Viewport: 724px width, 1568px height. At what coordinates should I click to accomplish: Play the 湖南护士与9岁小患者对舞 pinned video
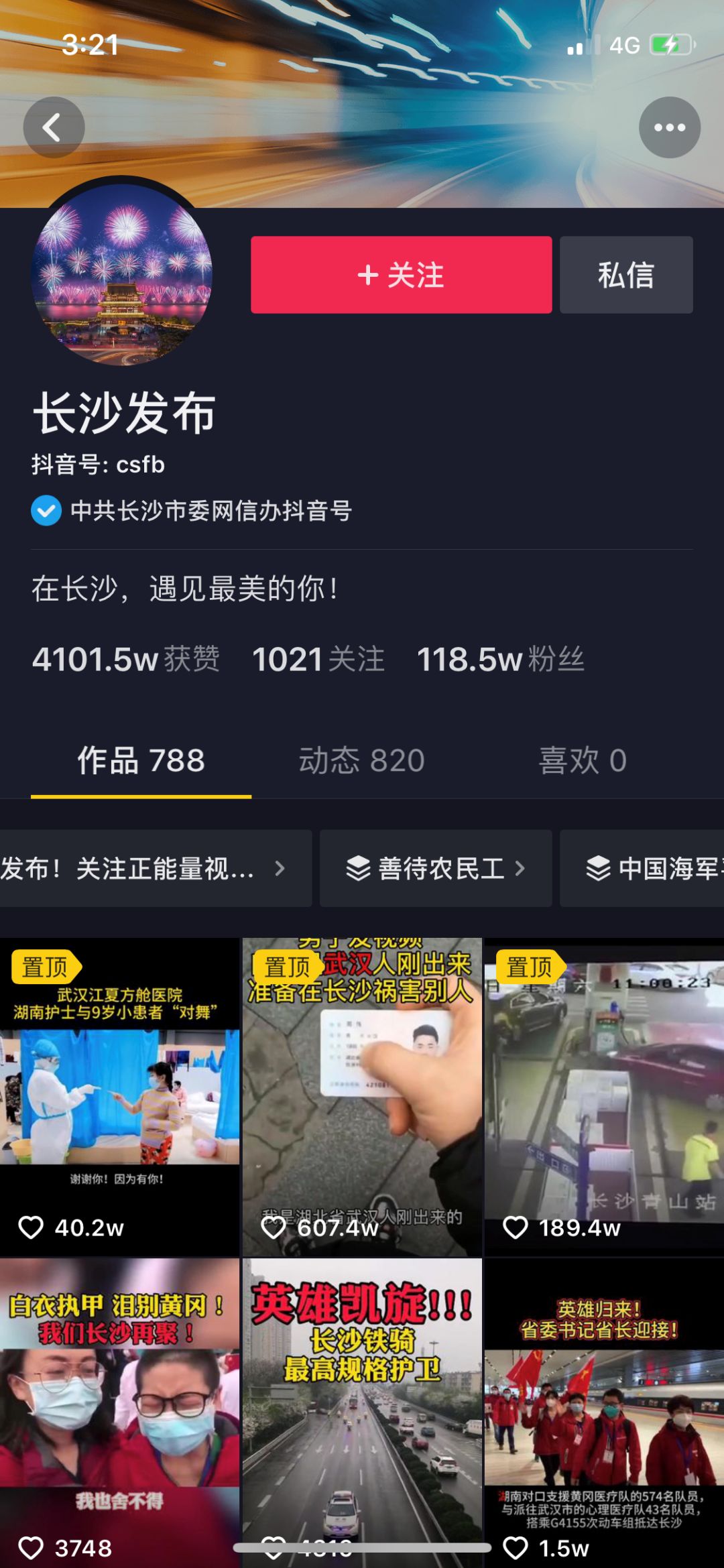(119, 1097)
